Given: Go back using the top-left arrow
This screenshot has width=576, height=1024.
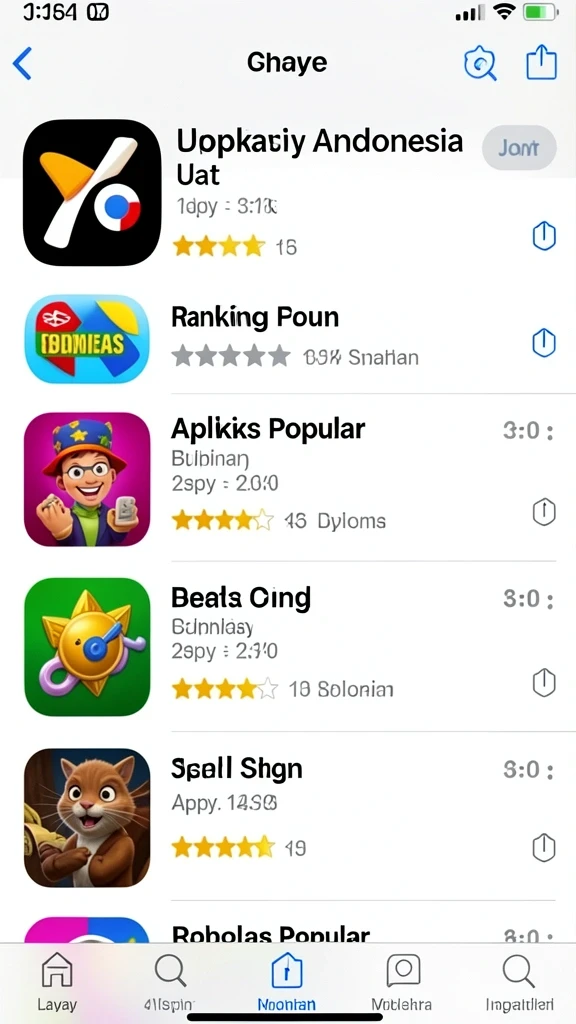Looking at the screenshot, I should pyautogui.click(x=22, y=64).
